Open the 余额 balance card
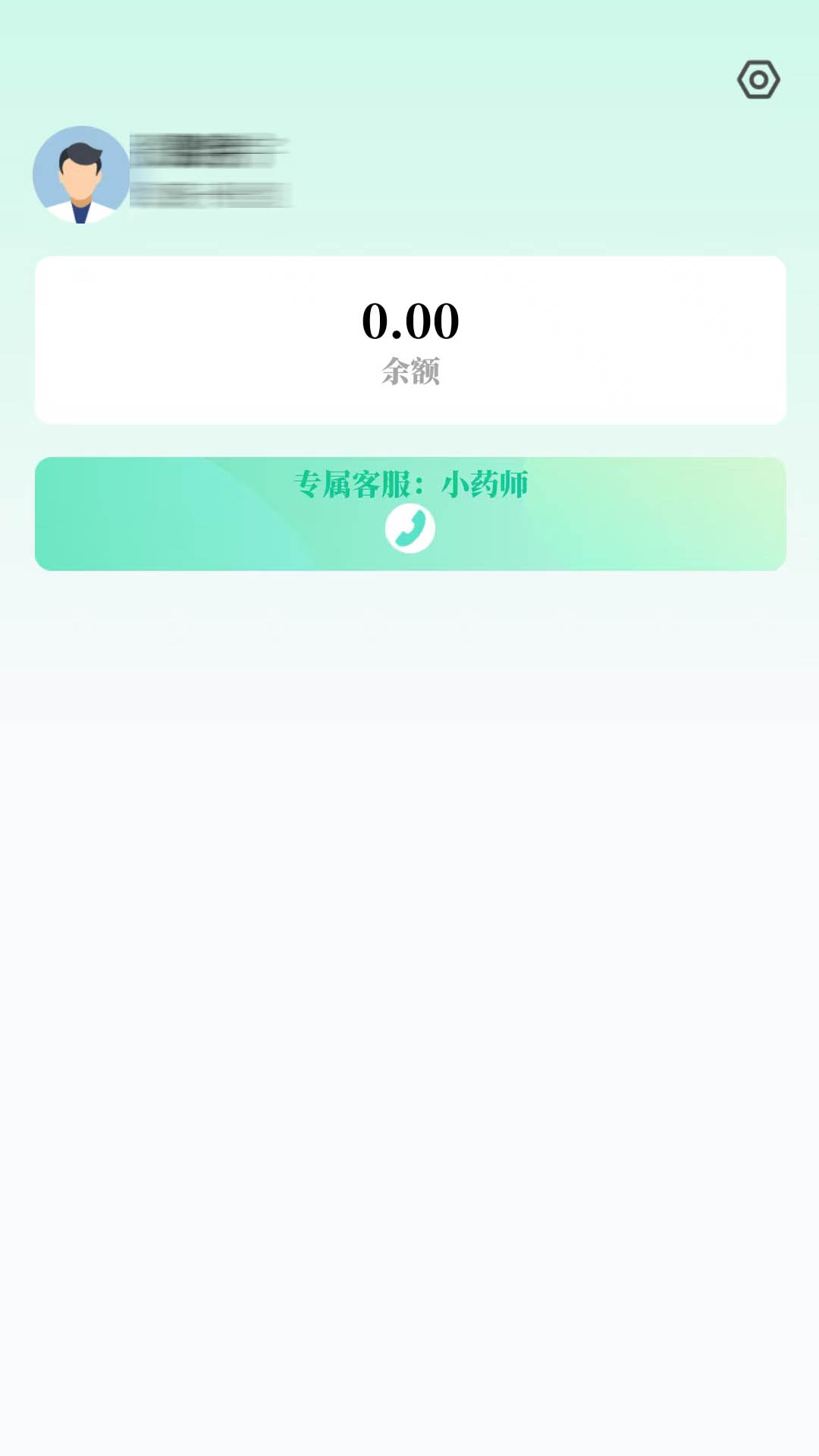 410,340
